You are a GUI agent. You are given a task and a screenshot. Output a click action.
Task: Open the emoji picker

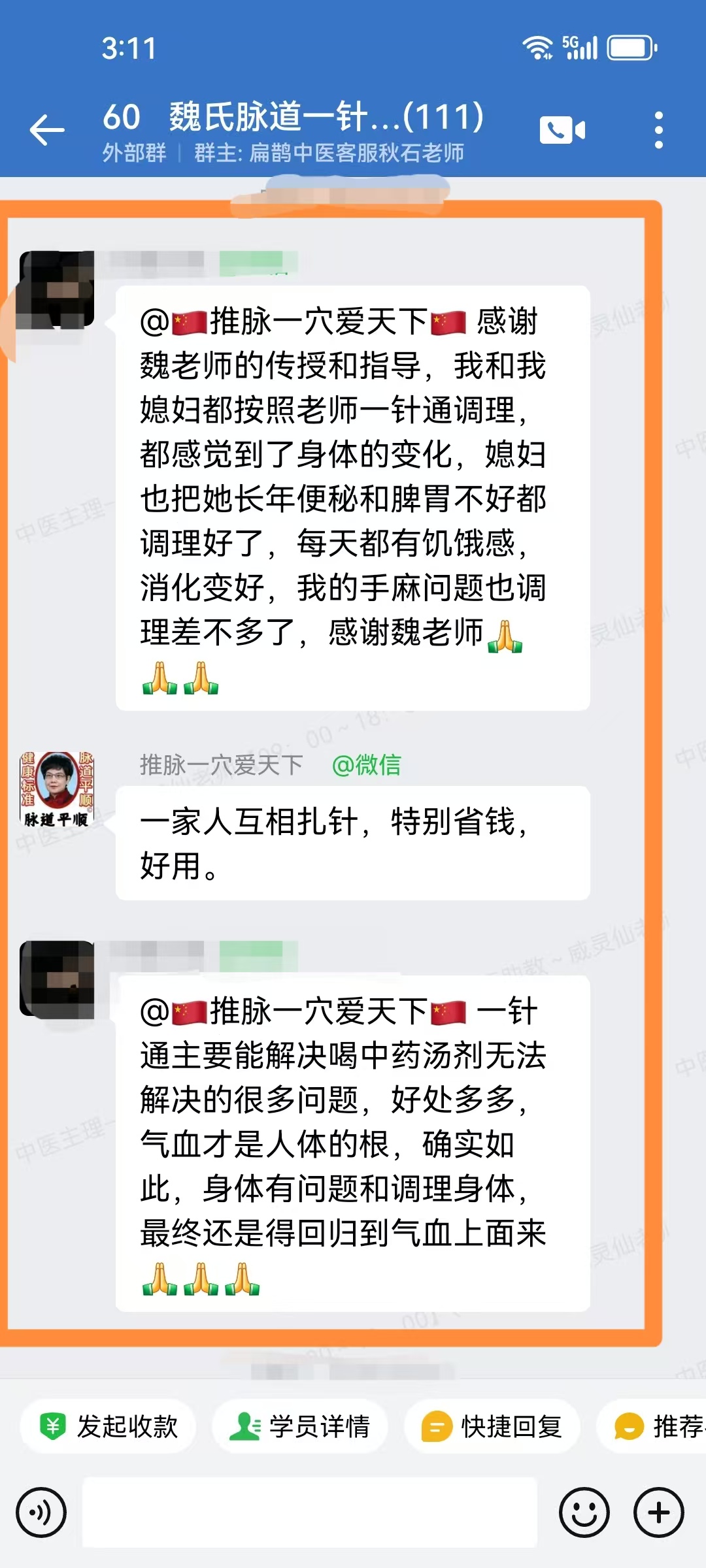(584, 1512)
